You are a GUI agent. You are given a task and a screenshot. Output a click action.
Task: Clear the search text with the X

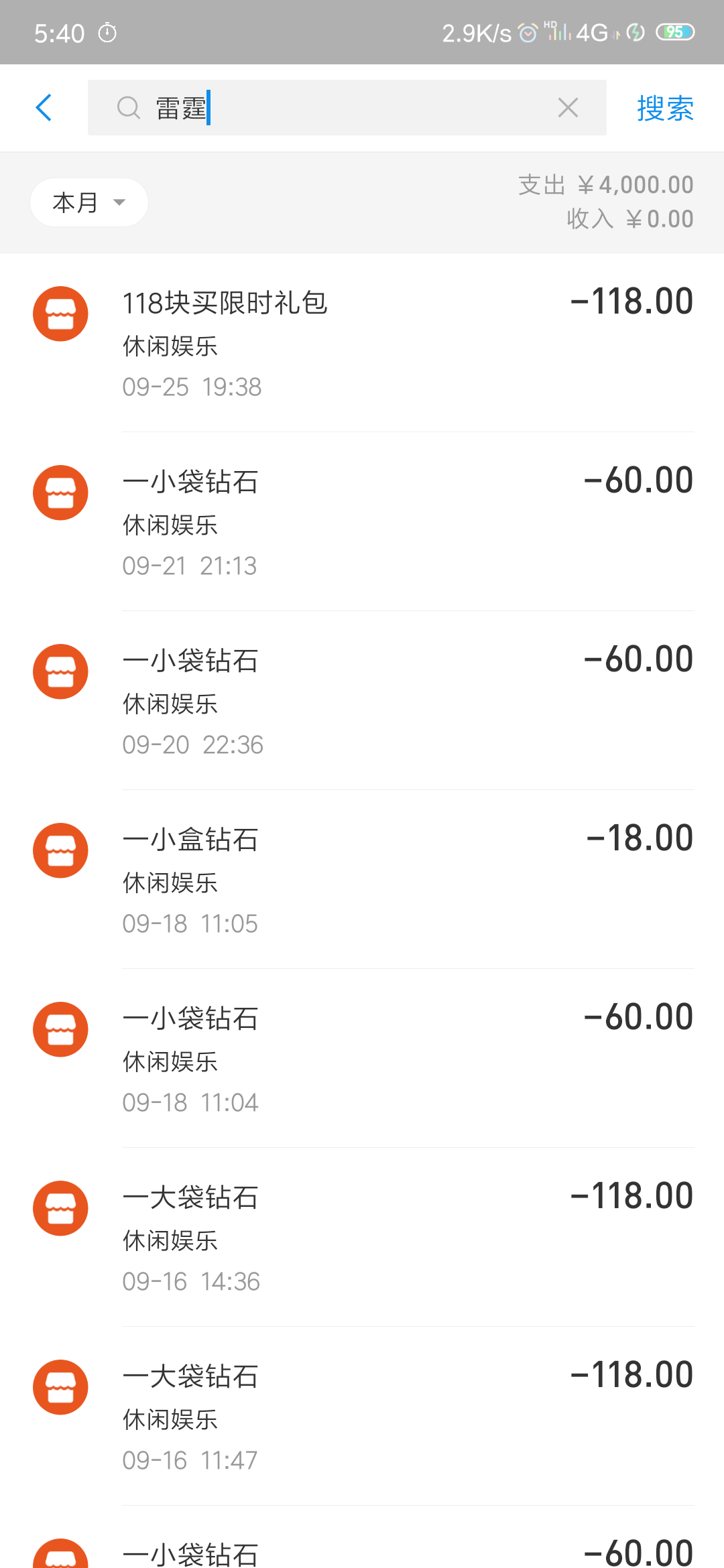568,108
